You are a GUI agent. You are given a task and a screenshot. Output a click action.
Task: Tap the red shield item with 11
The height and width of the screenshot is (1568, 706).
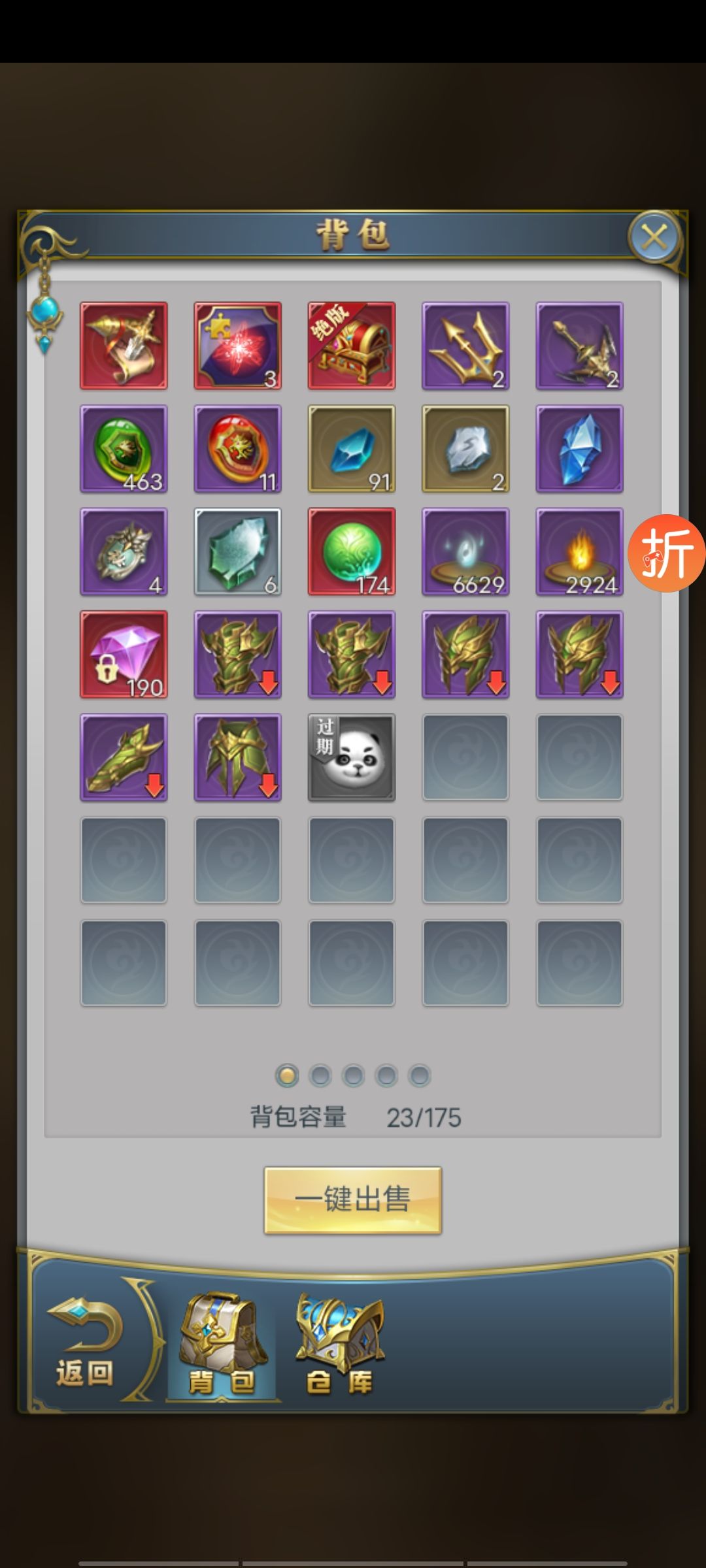click(x=237, y=449)
